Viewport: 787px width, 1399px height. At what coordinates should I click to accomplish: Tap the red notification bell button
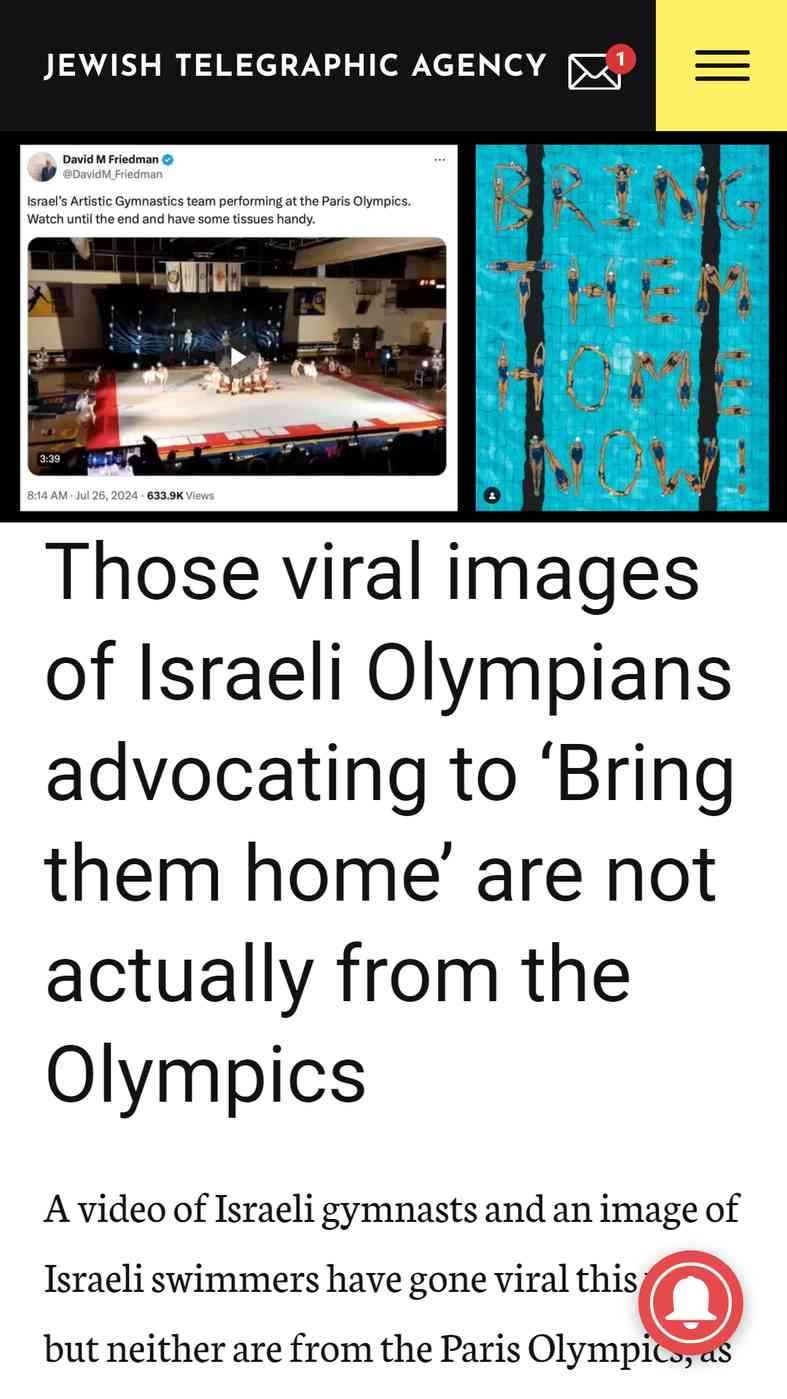point(691,1302)
